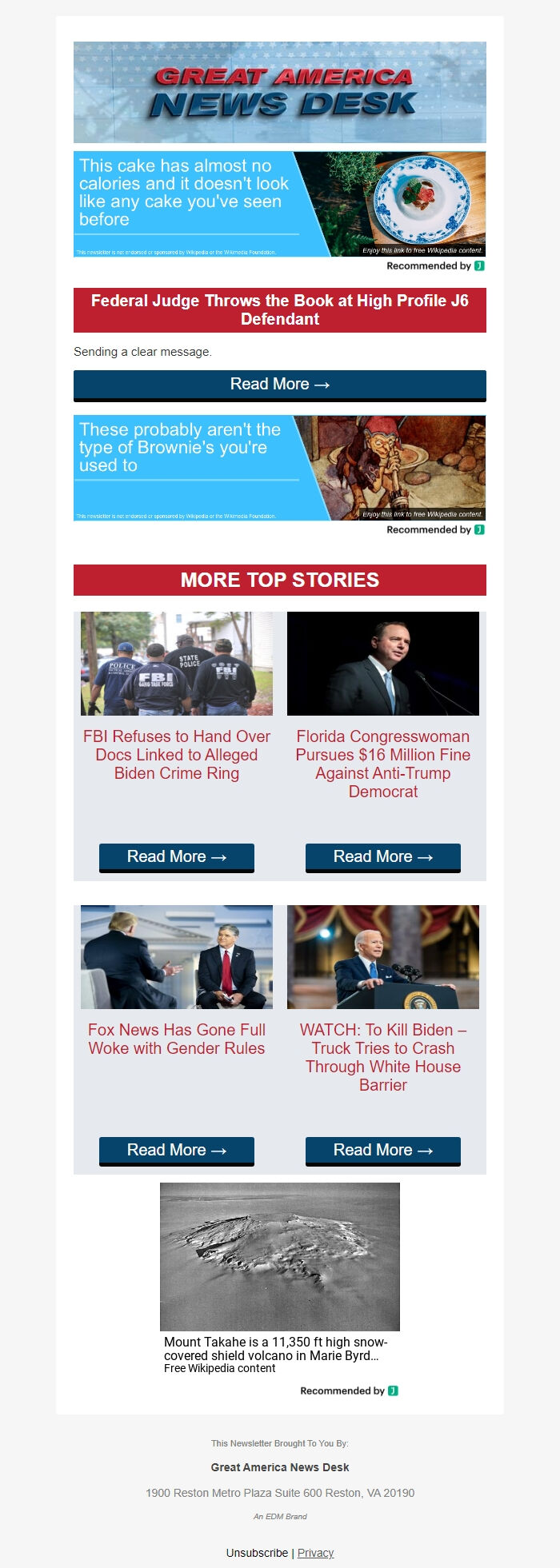Screen dimensions: 560x1568
Task: Read more about the Florida Congresswoman fine story
Action: pos(383,857)
